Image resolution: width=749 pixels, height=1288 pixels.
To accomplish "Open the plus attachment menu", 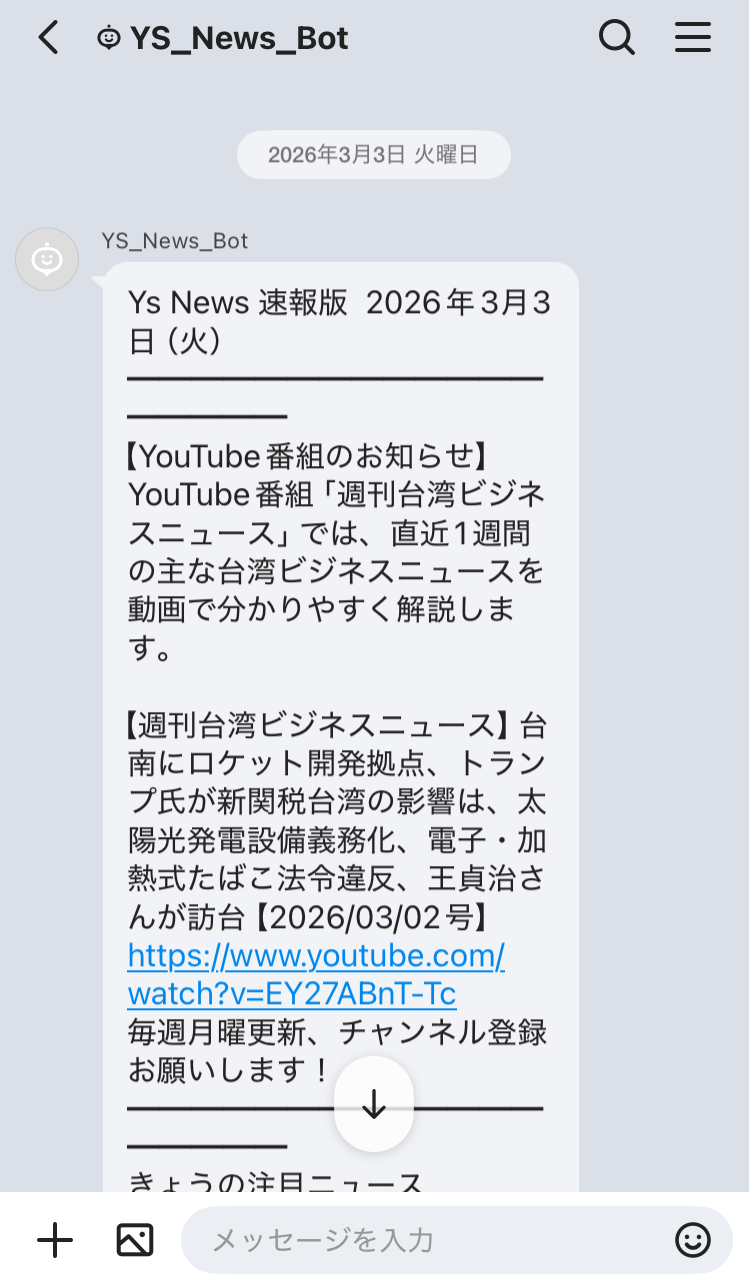I will [55, 1240].
